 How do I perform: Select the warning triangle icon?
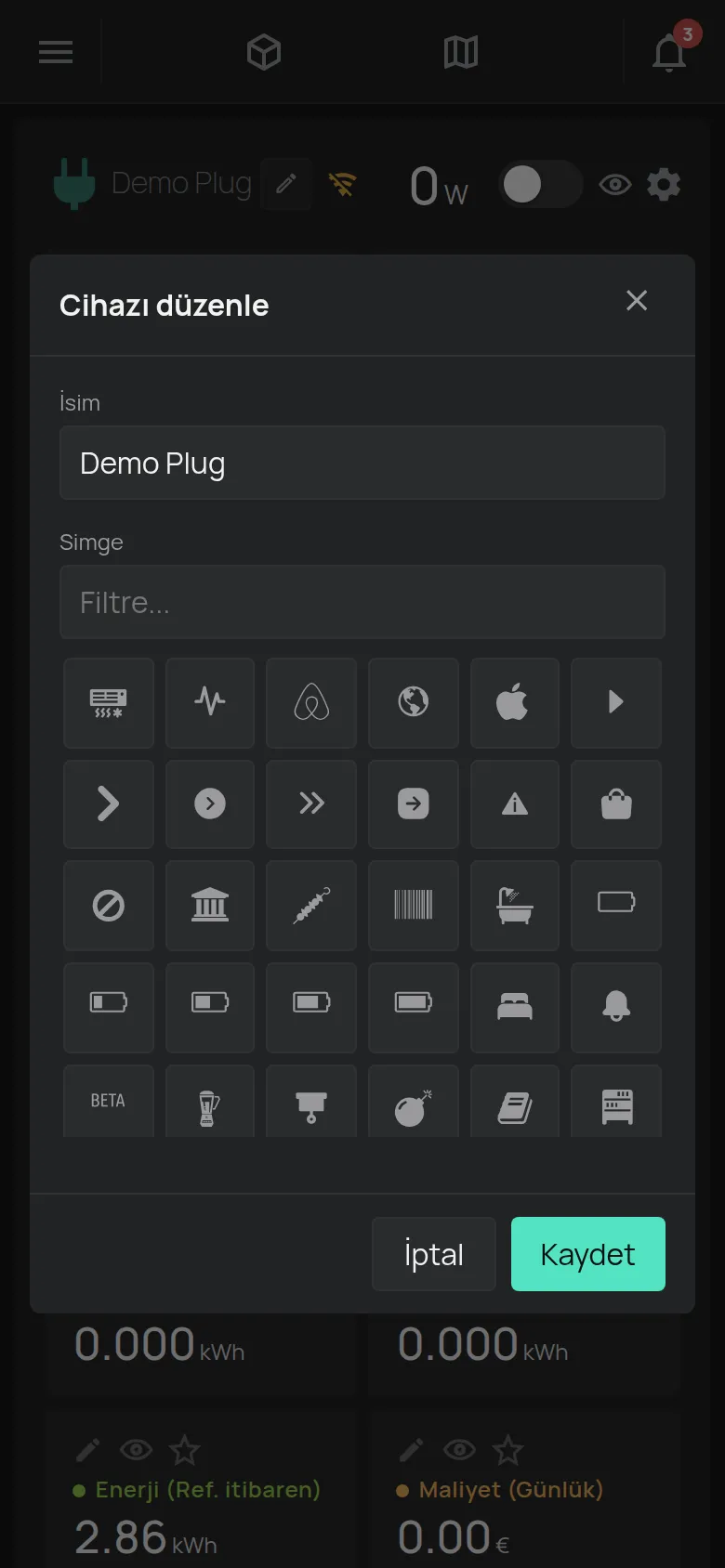pyautogui.click(x=514, y=804)
